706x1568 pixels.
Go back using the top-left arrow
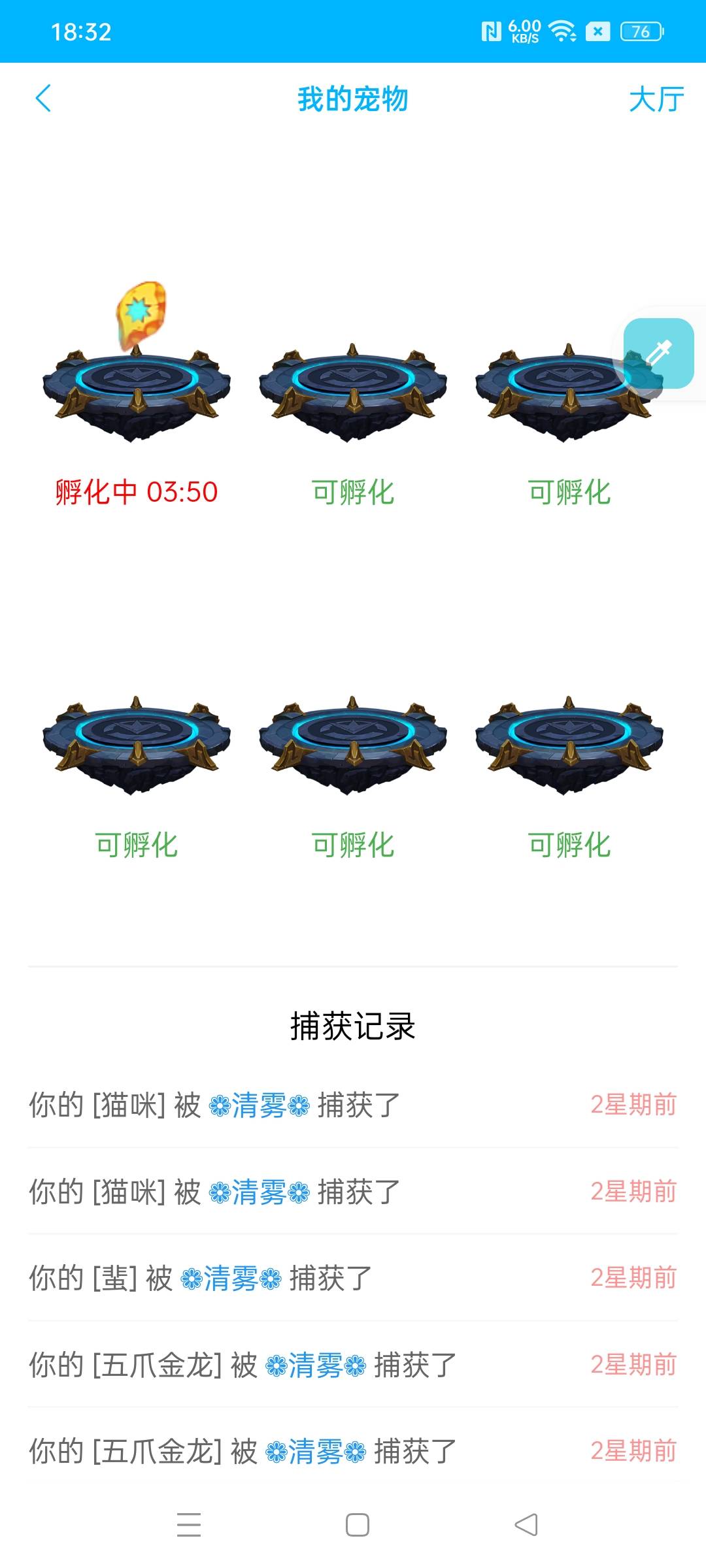43,99
